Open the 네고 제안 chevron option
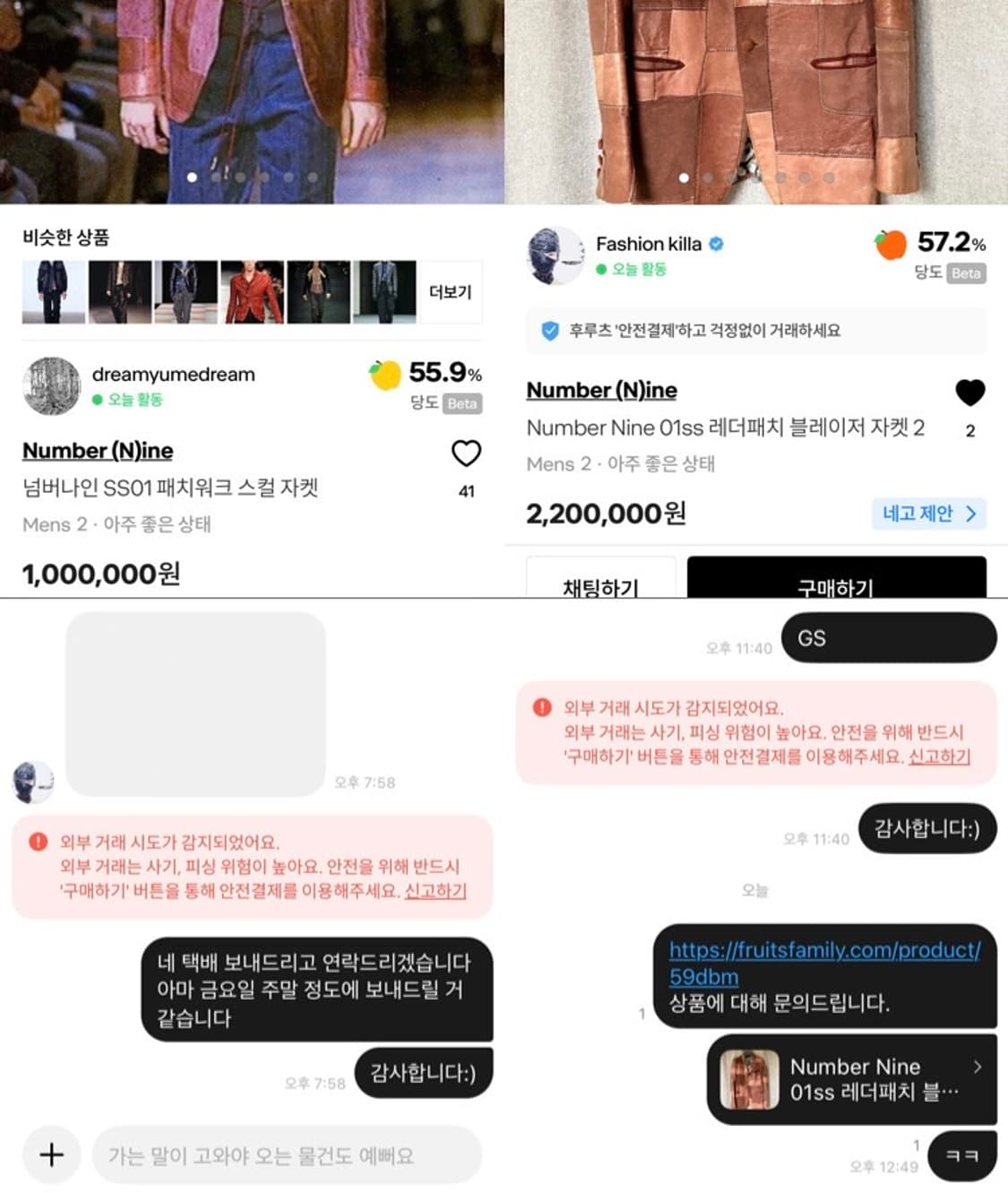 973,514
